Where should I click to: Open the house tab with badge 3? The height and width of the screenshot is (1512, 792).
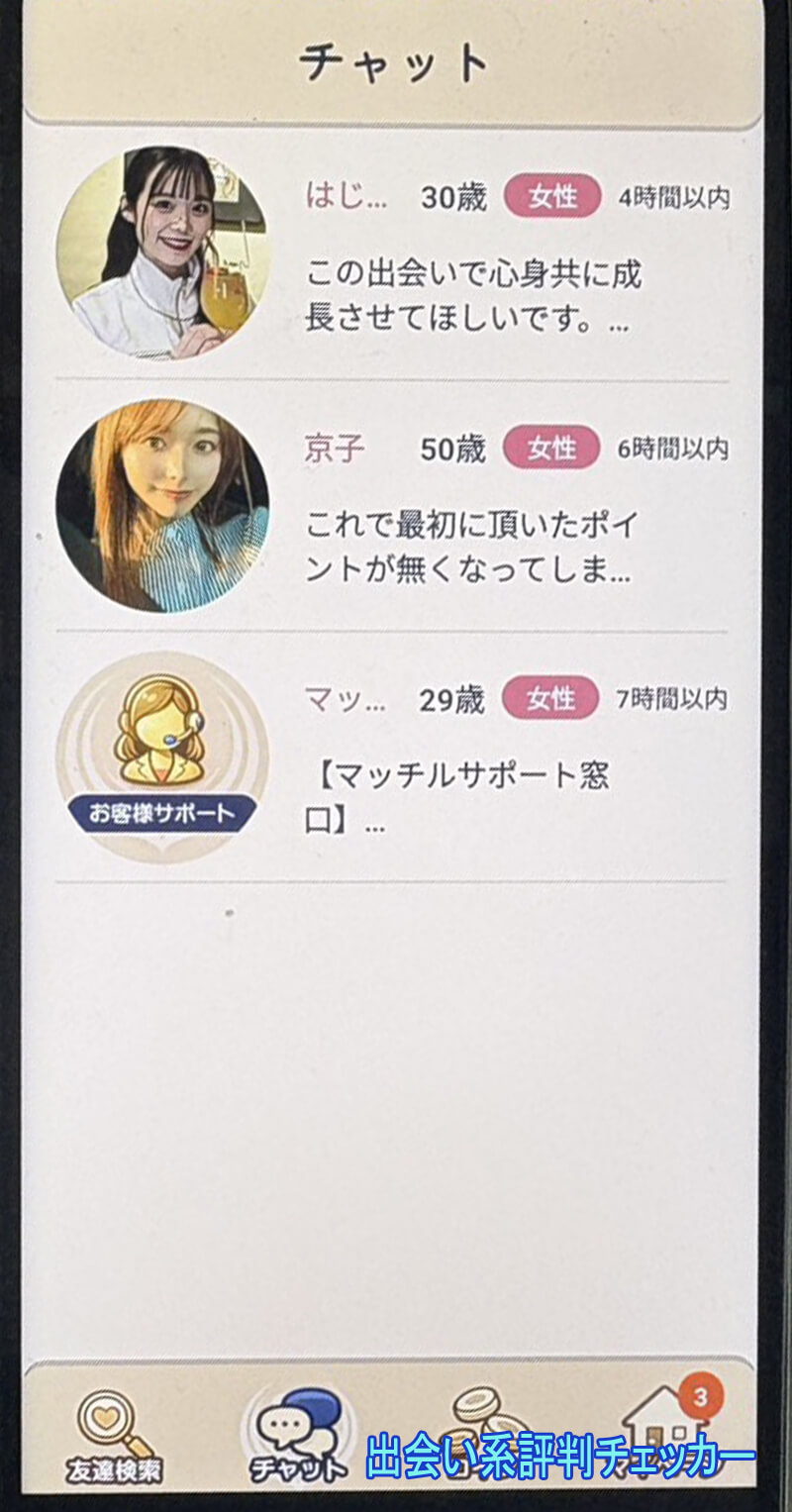(x=668, y=1426)
